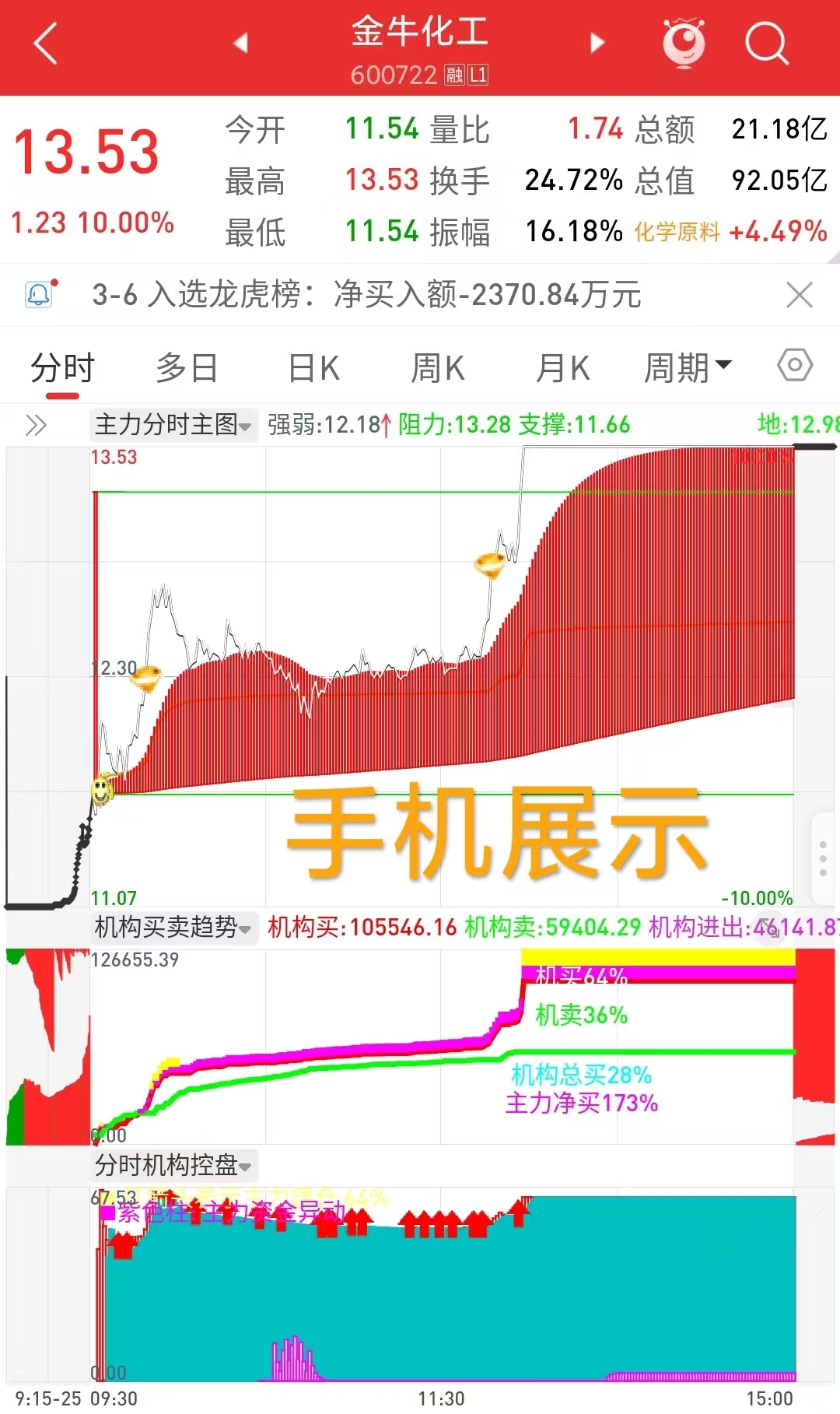Viewport: 840px width, 1414px height.
Task: Dismiss the 龙虎榜 notice banner
Action: [x=799, y=295]
